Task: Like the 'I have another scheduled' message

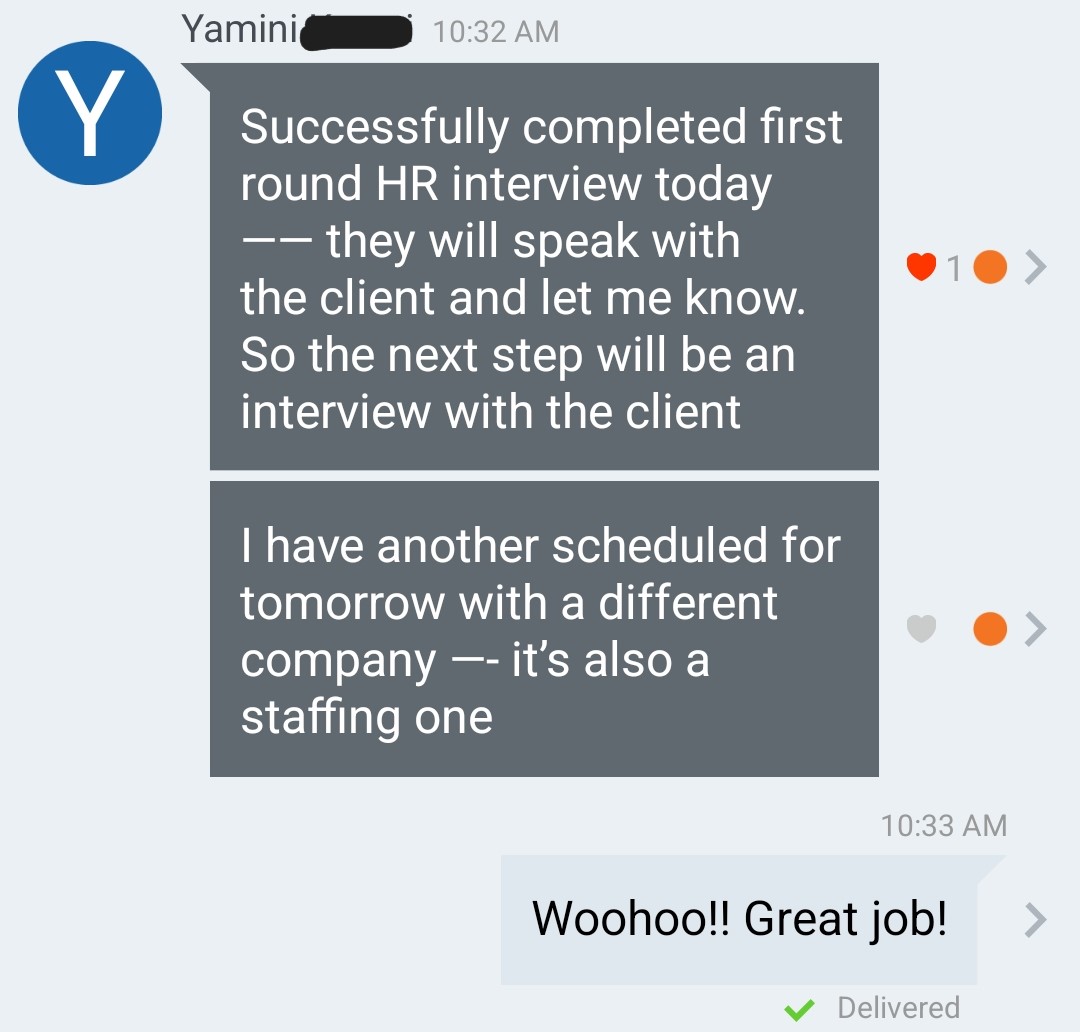Action: (920, 628)
